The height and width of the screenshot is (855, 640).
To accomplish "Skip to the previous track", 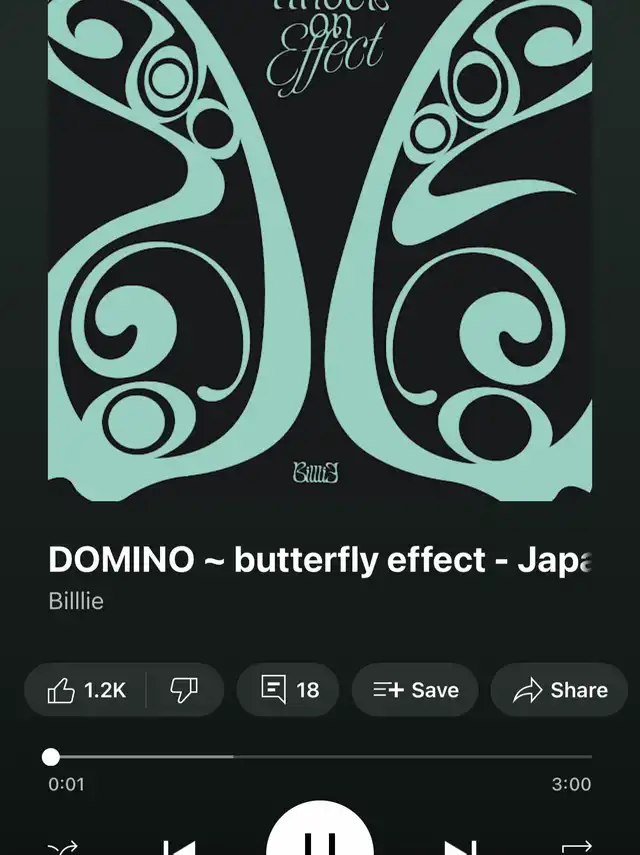I will click(x=180, y=848).
